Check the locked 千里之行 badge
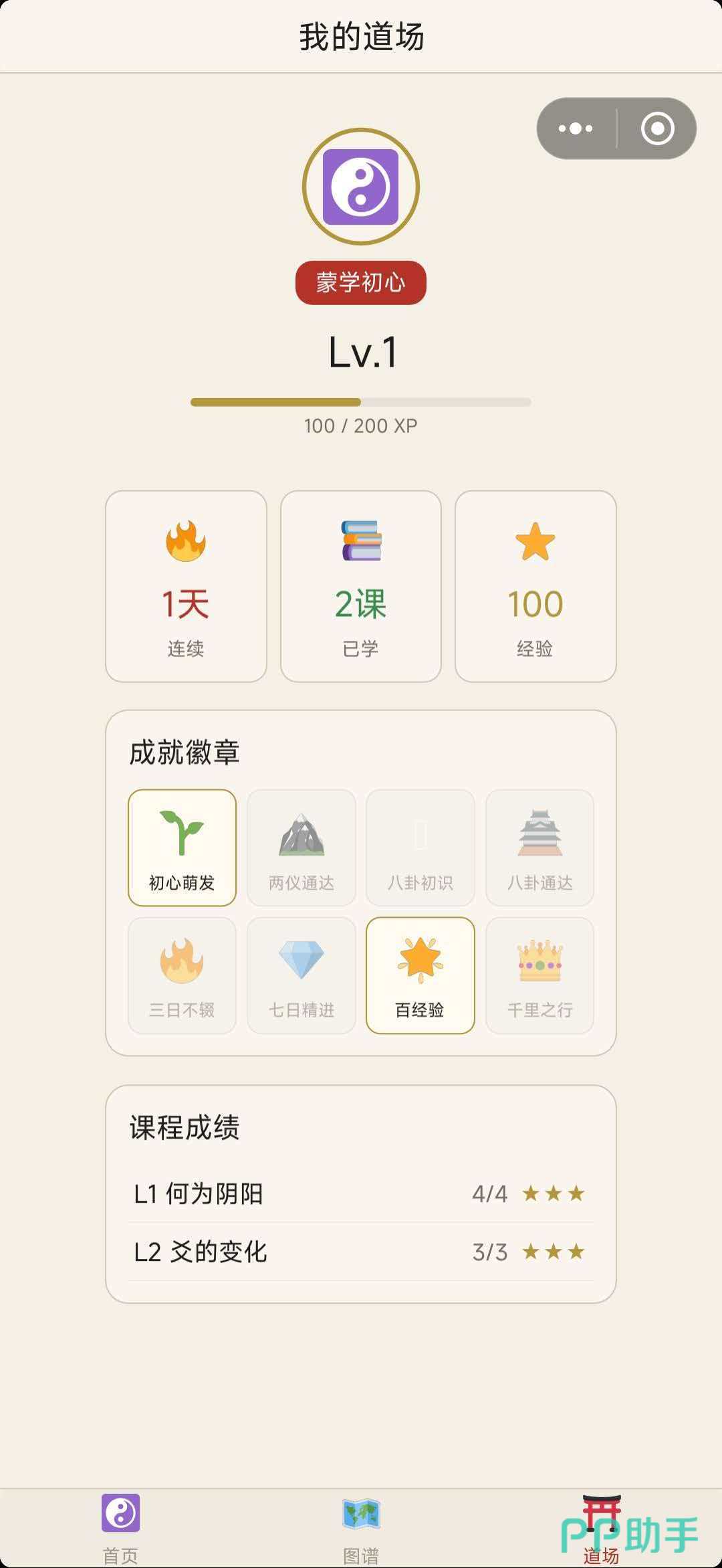The image size is (722, 1568). [539, 975]
